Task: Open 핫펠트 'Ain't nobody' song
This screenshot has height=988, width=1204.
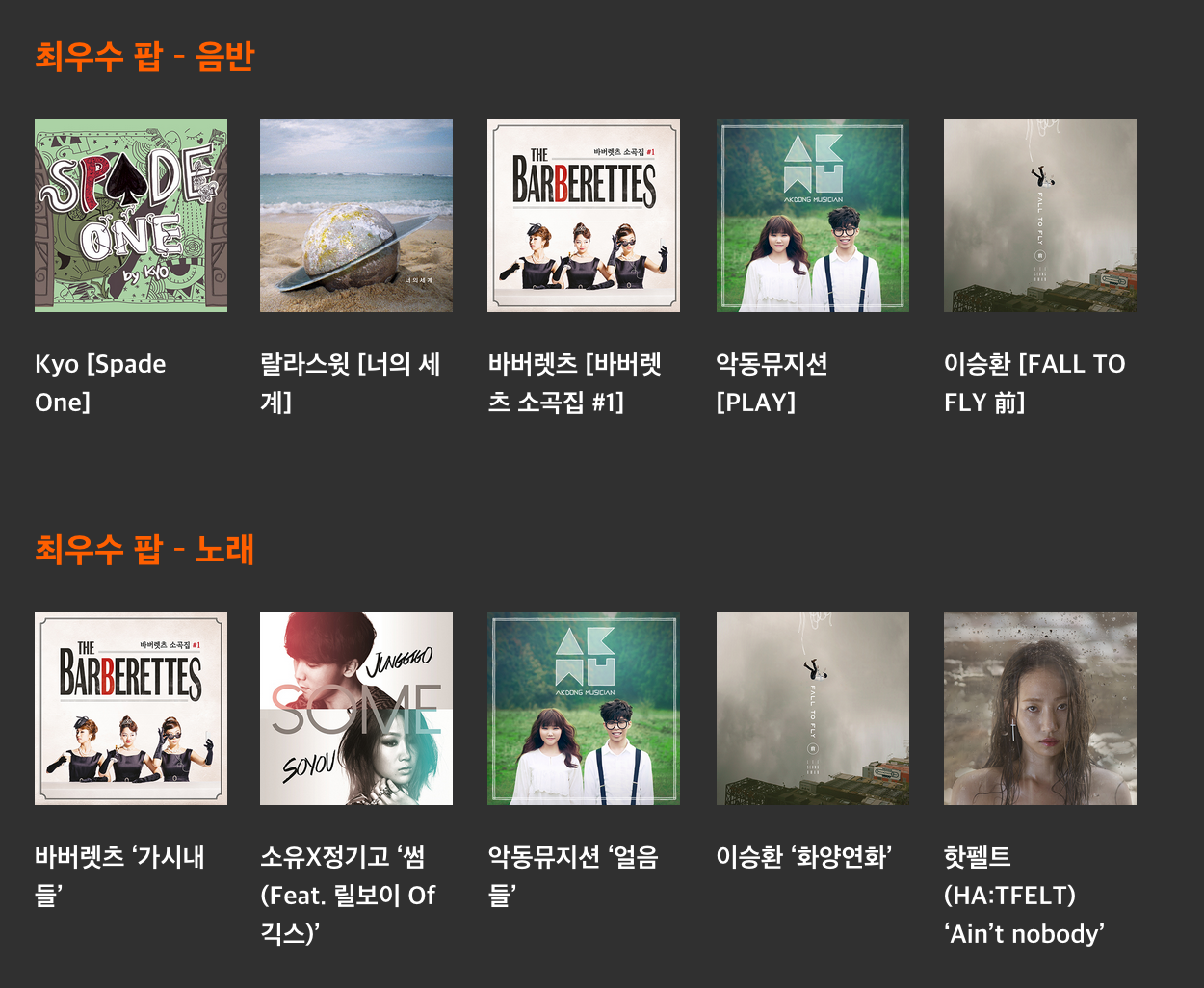Action: click(1040, 709)
